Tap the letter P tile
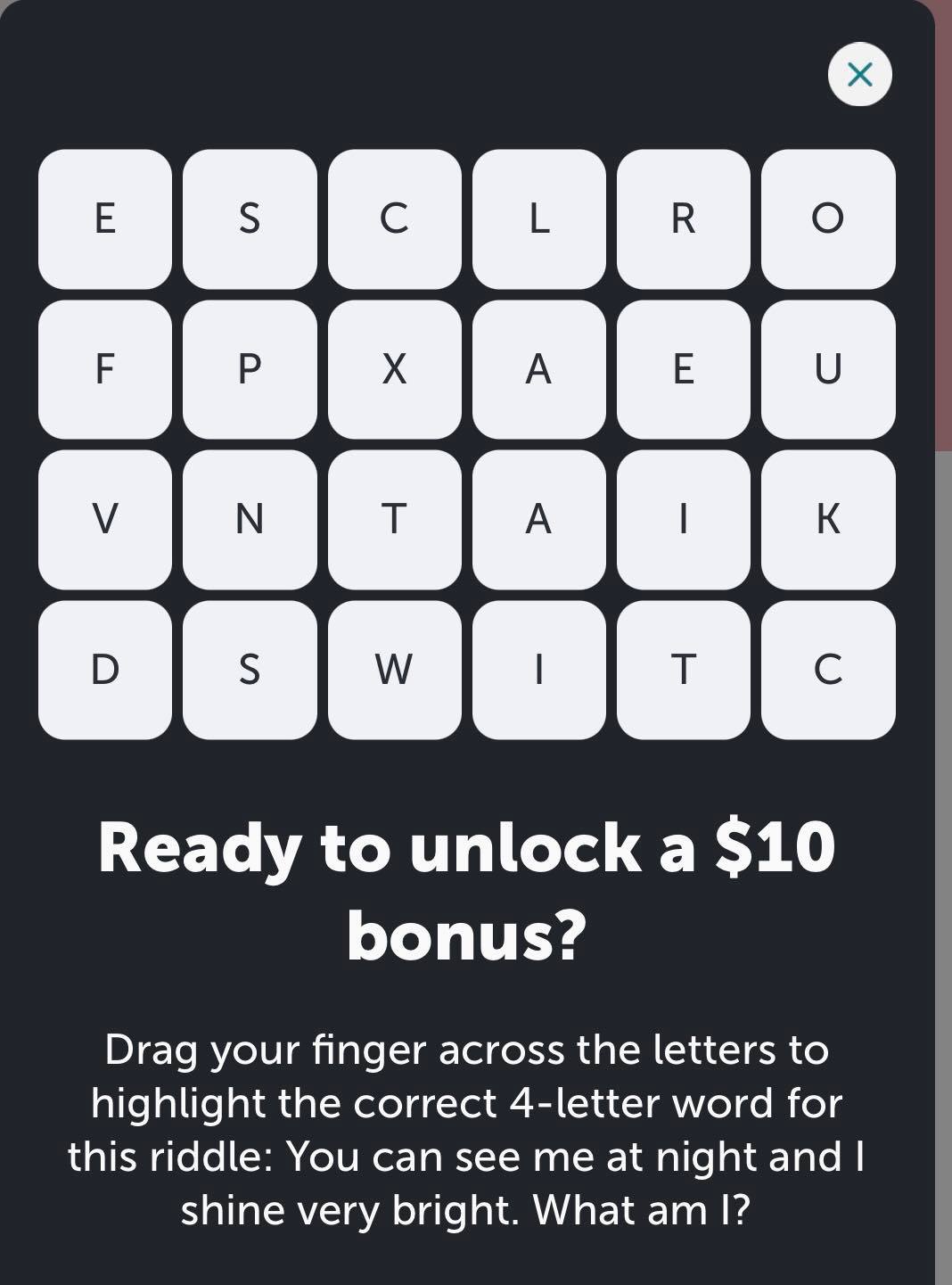The image size is (952, 1285). [250, 369]
